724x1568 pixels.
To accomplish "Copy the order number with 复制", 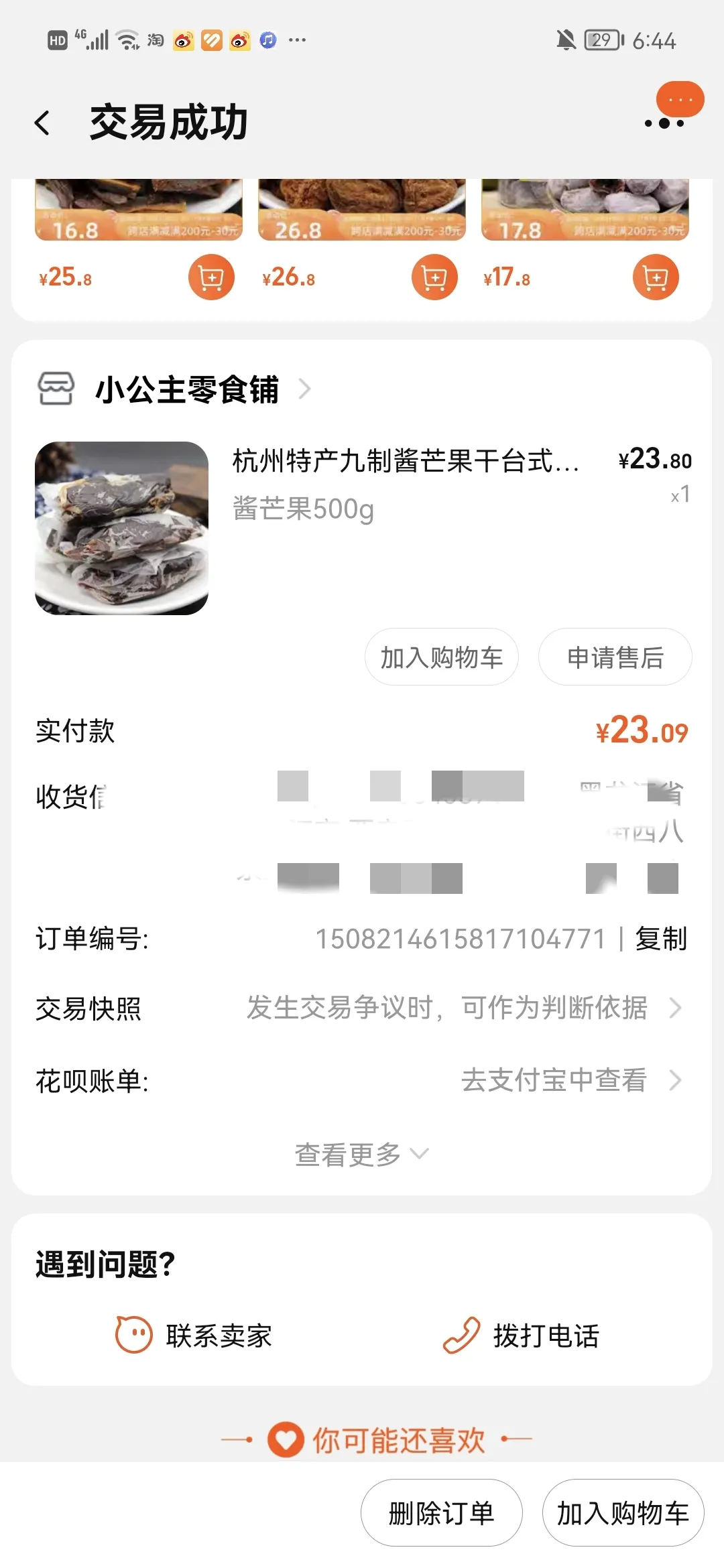I will (661, 939).
